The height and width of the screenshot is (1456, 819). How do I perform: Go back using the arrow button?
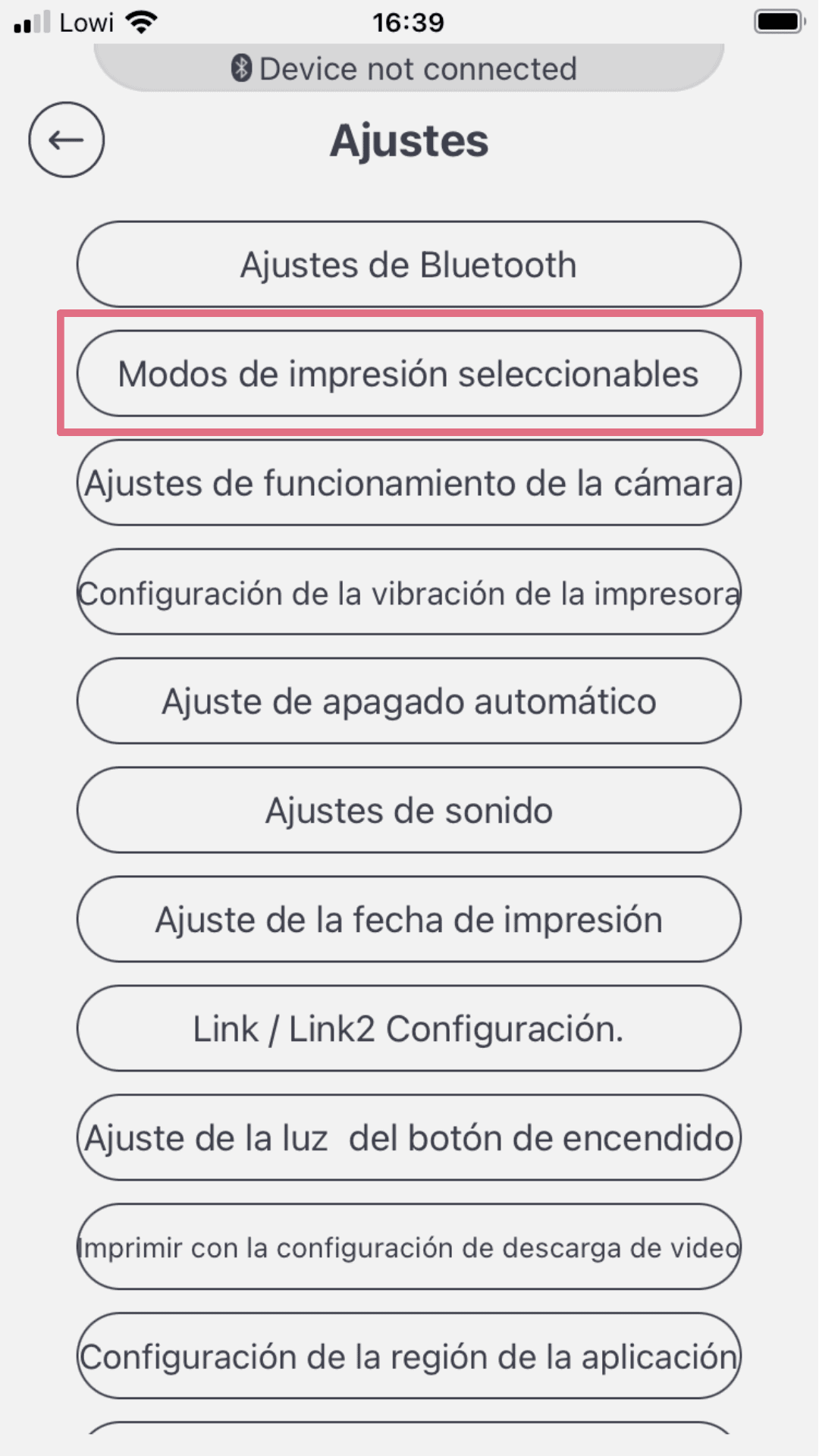pos(67,140)
